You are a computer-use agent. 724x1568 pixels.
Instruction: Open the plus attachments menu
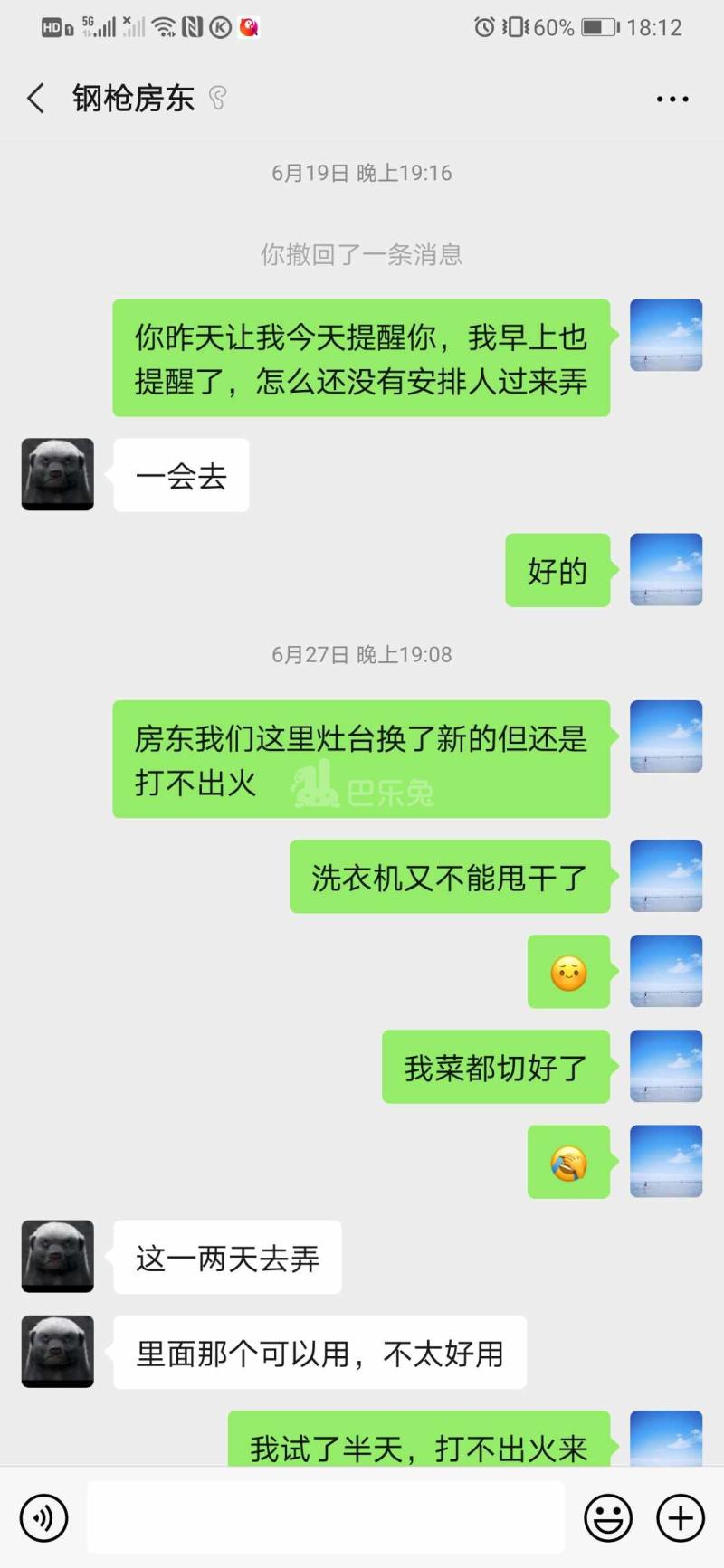tap(681, 1517)
